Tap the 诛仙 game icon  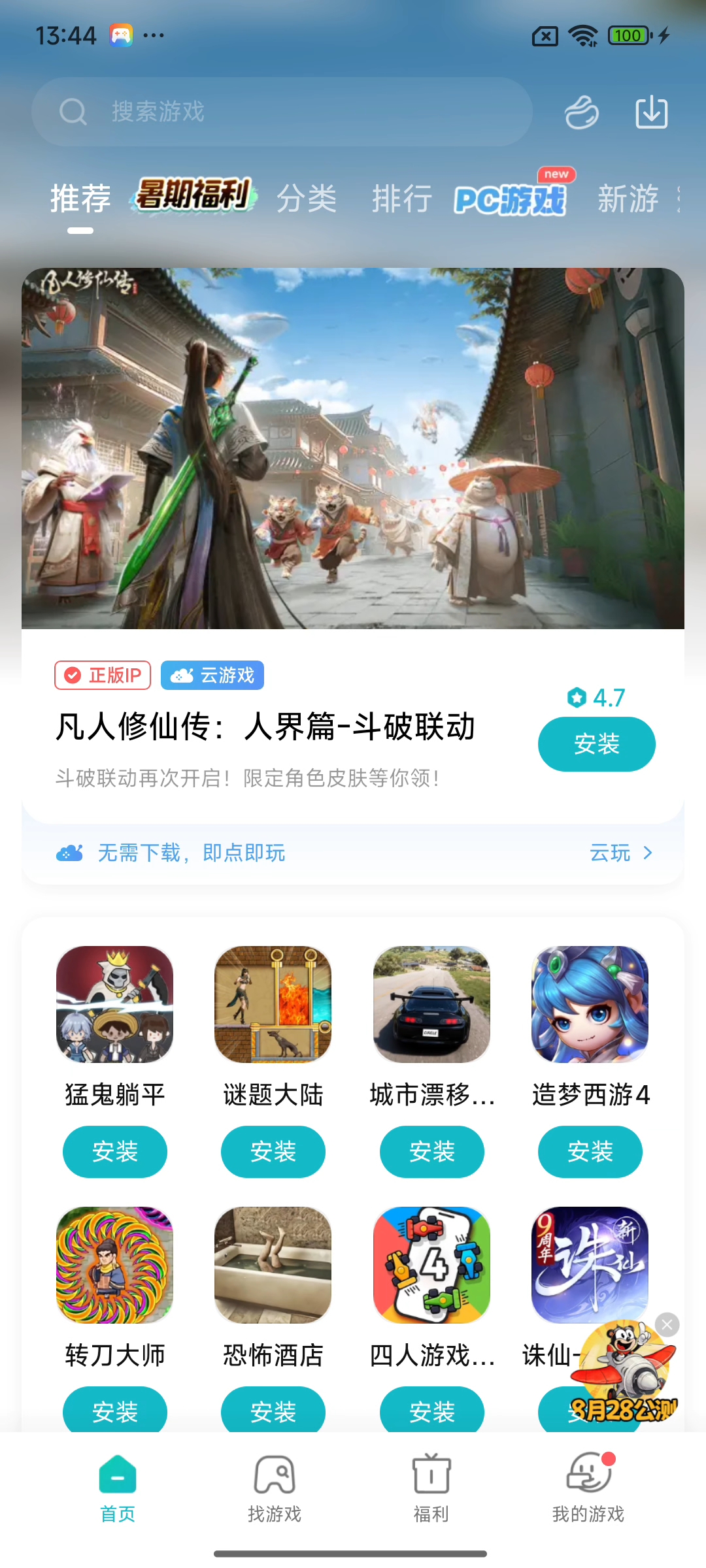(590, 1266)
